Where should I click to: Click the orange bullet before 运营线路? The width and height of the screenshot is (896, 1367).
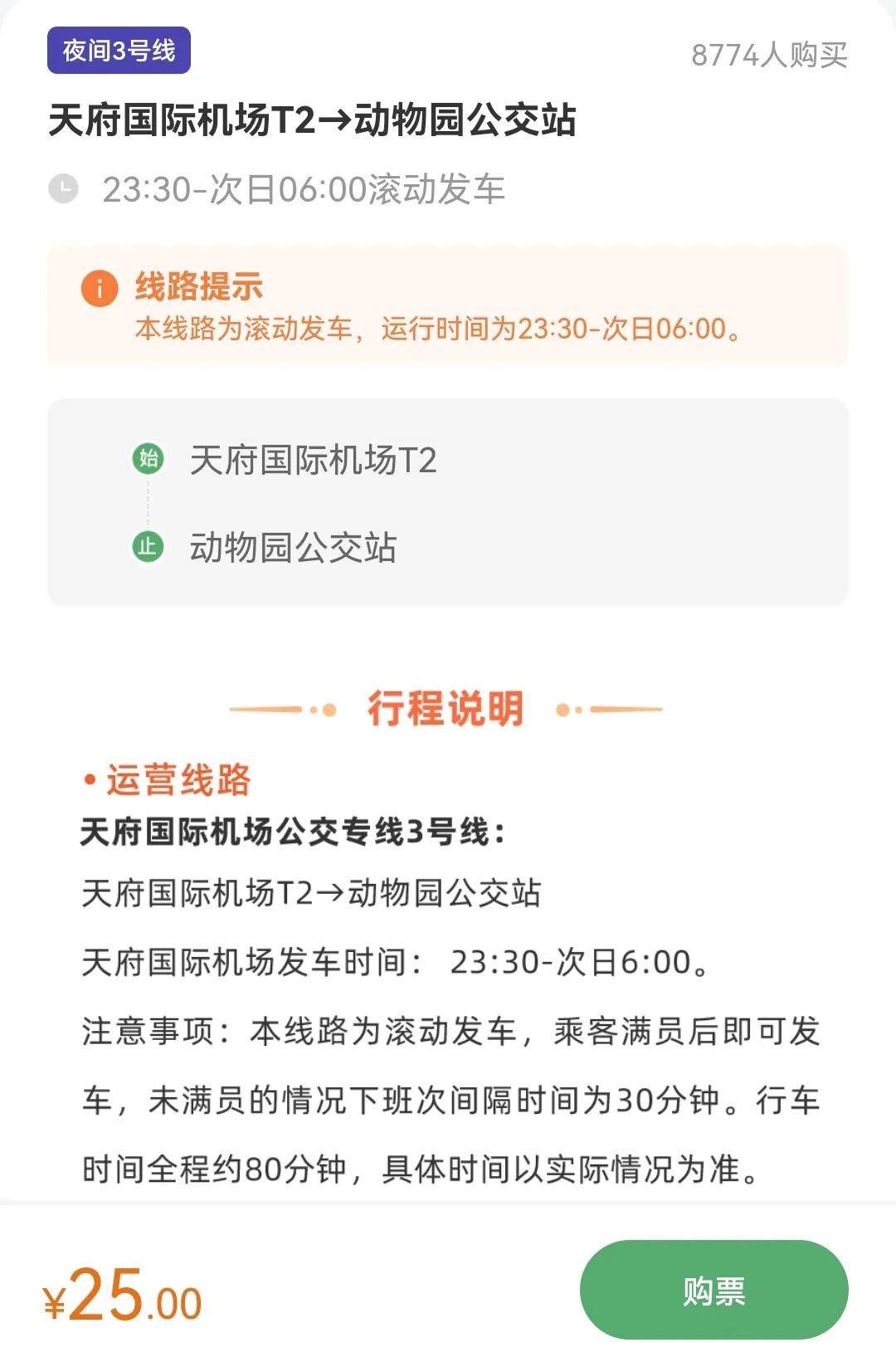click(91, 779)
